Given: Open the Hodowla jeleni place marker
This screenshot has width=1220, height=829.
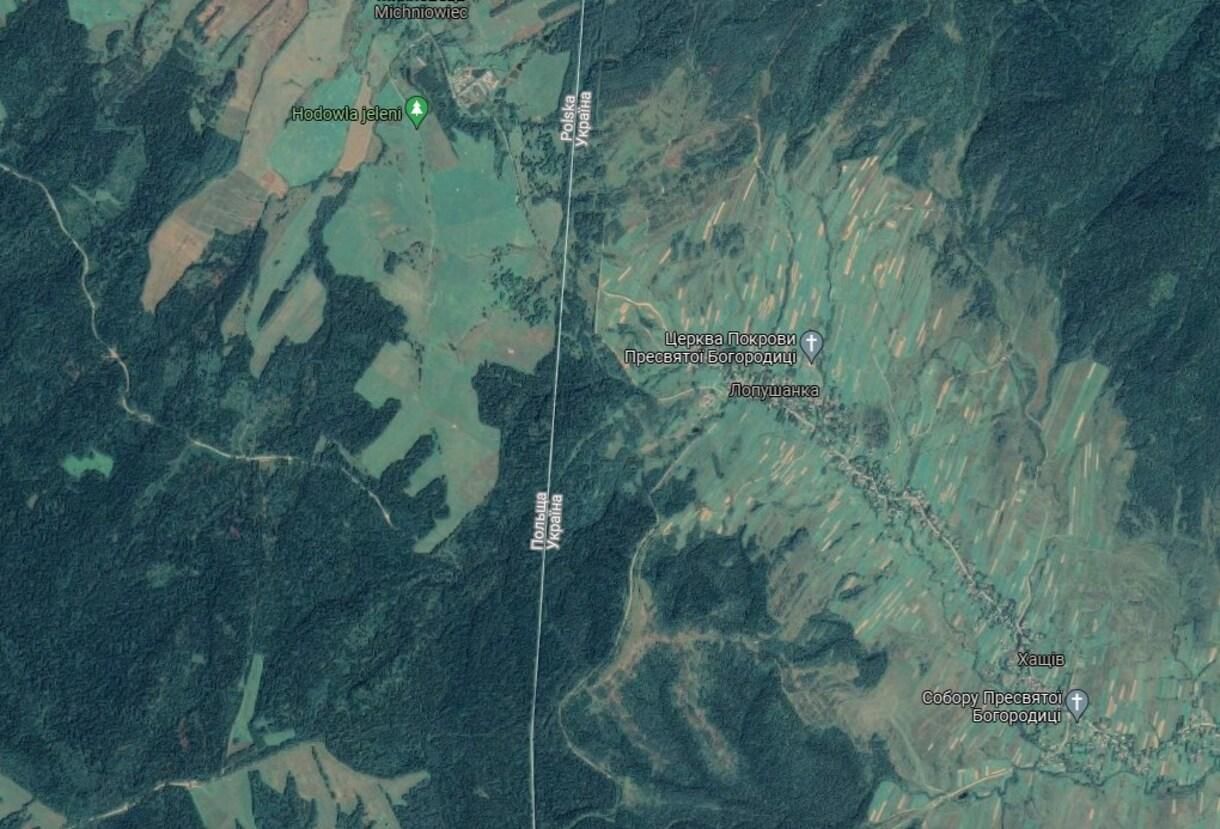Looking at the screenshot, I should point(418,112).
